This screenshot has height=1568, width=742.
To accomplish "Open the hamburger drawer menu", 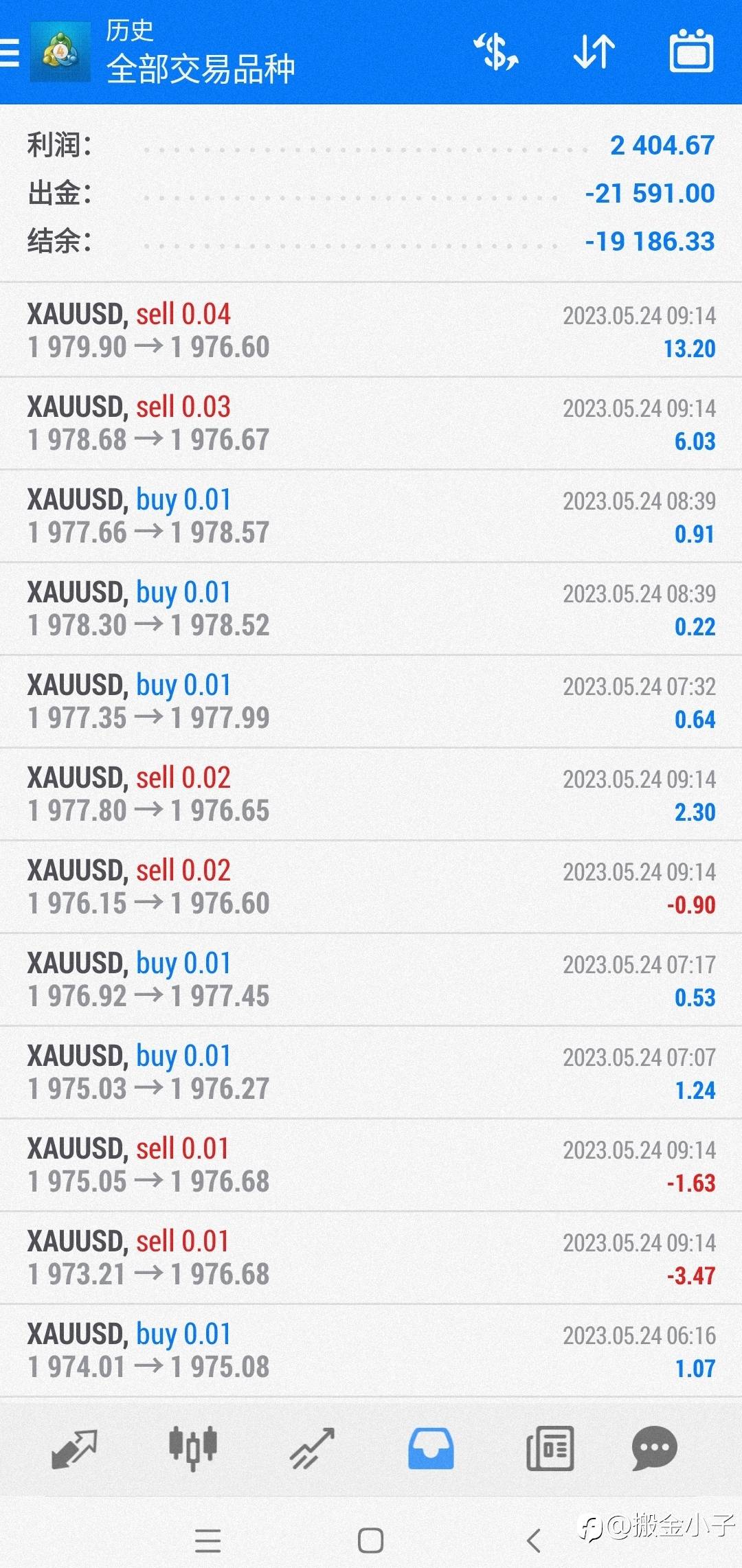I will coord(10,52).
